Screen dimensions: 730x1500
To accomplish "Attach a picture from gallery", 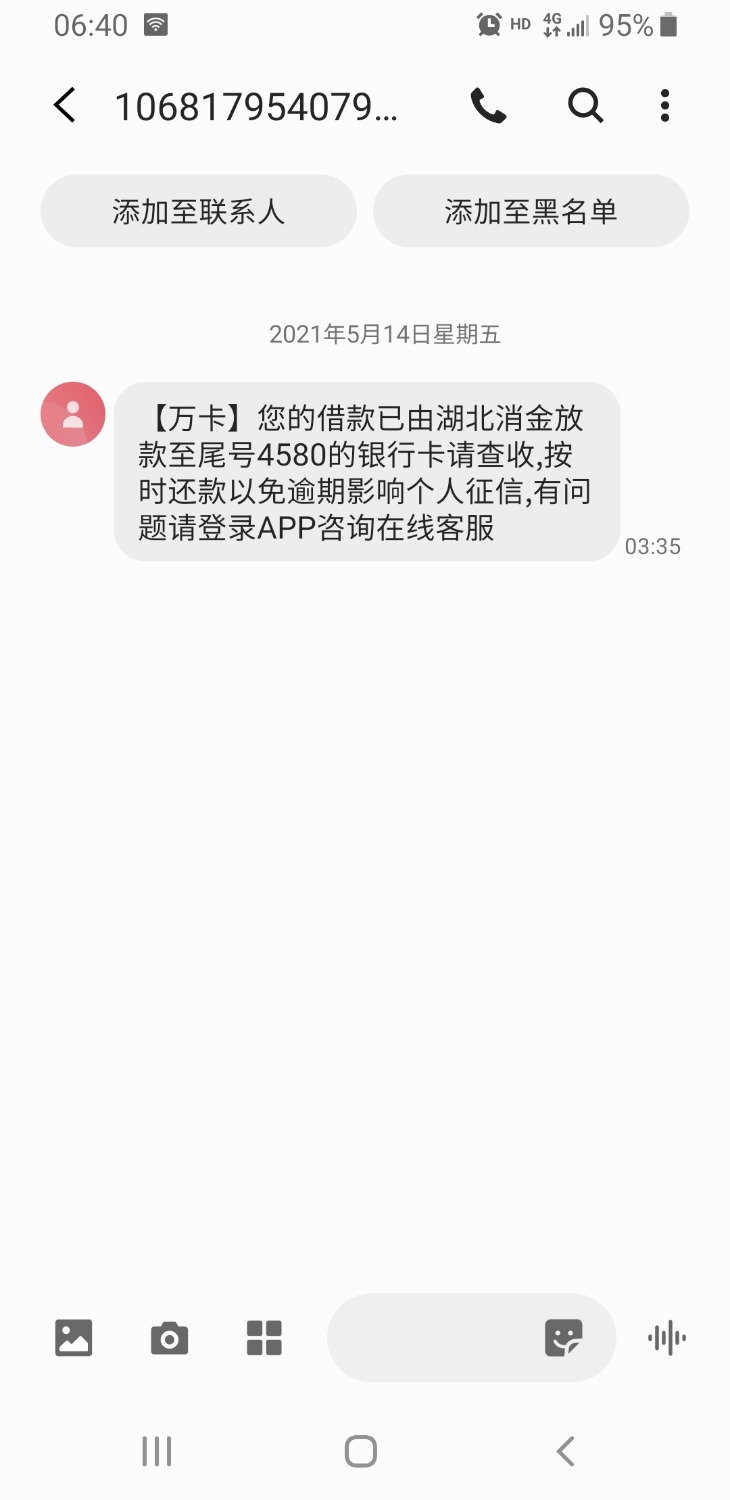I will coord(73,1338).
